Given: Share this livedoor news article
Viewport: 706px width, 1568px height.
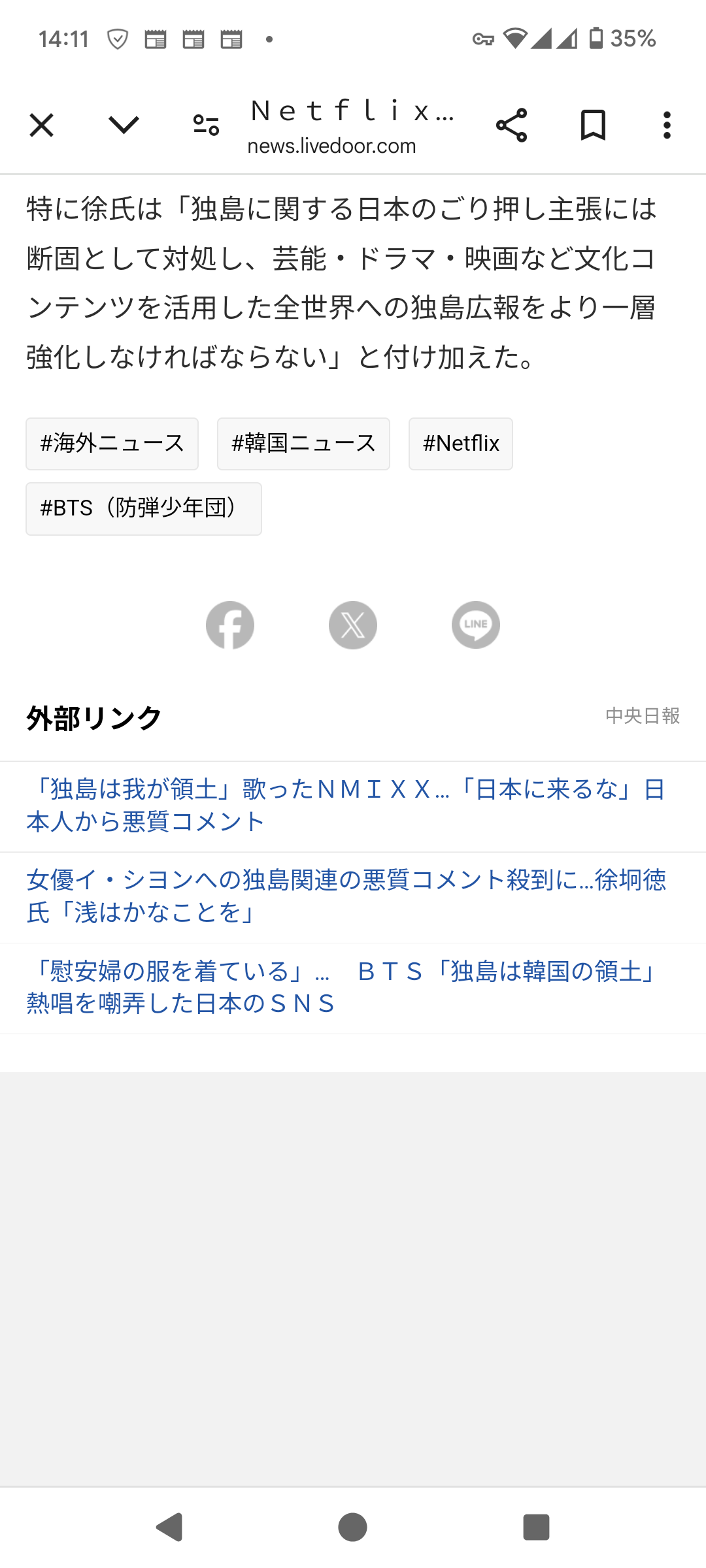Looking at the screenshot, I should click(511, 125).
